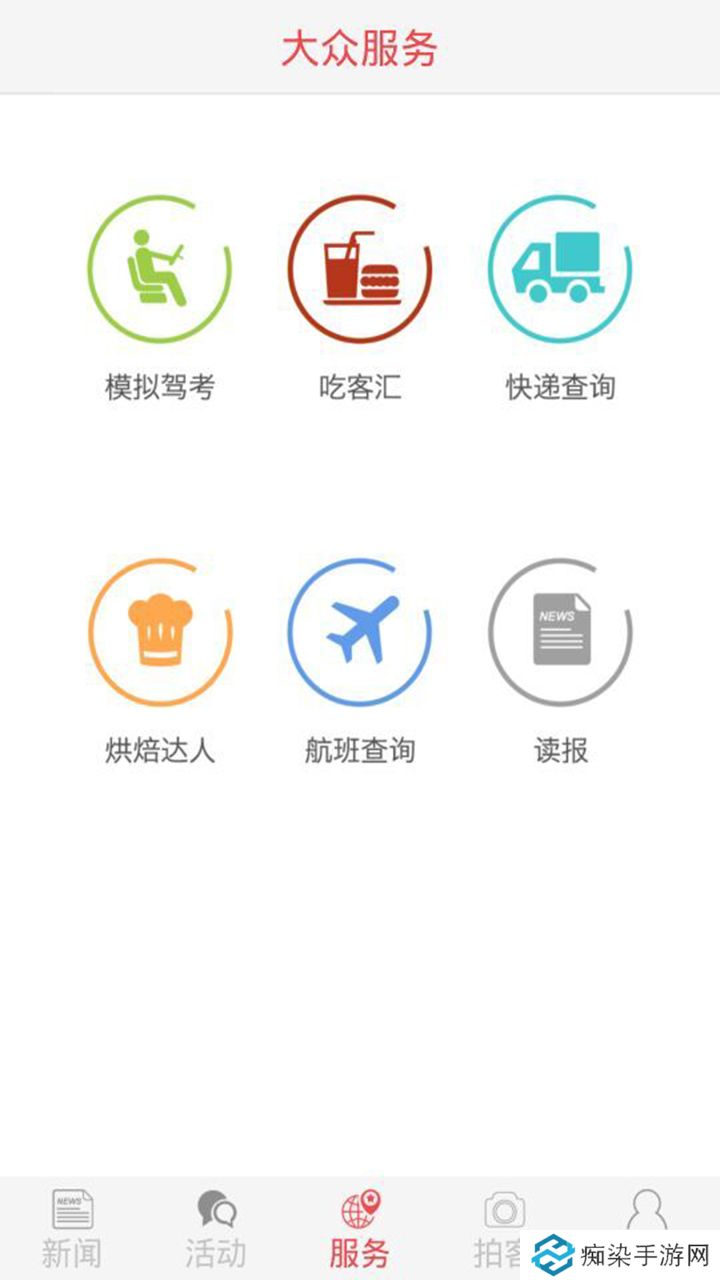Open the 读报 newspaper reader

560,633
